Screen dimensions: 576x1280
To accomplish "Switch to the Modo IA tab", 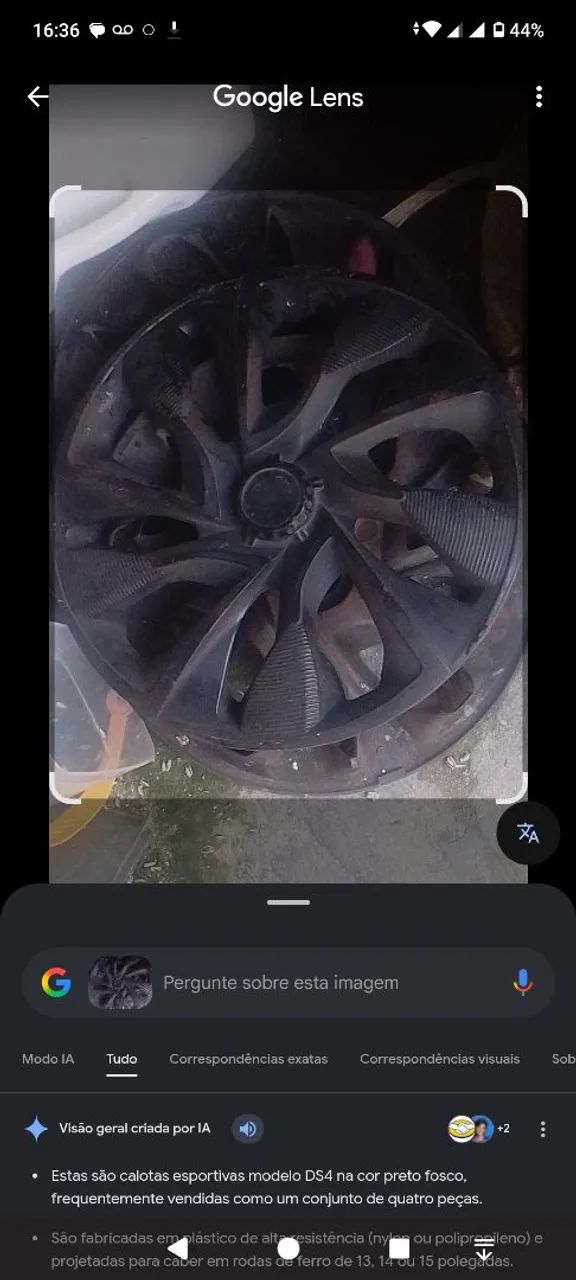I will click(48, 1059).
